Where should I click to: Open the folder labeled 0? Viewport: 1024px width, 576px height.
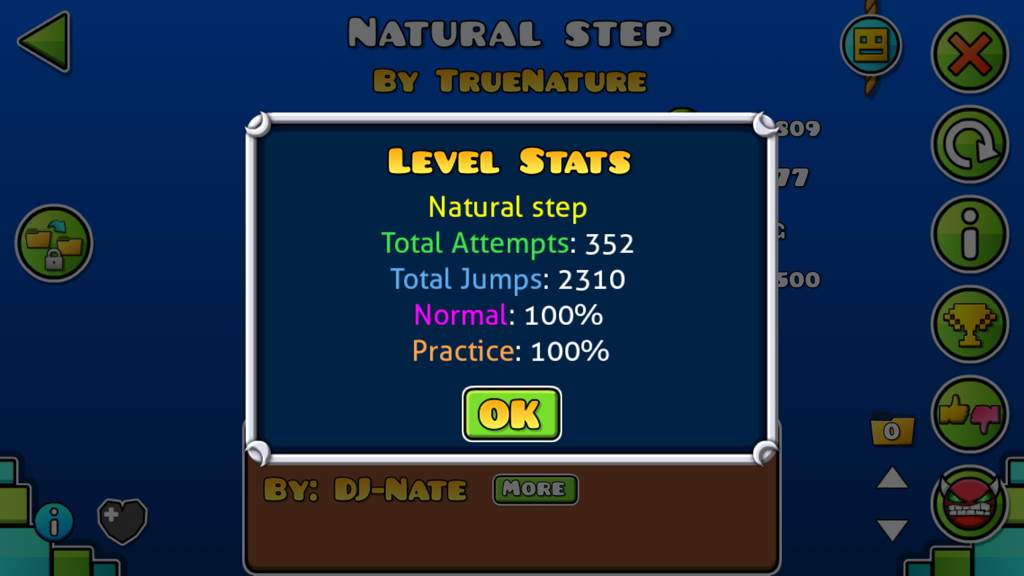(x=892, y=430)
